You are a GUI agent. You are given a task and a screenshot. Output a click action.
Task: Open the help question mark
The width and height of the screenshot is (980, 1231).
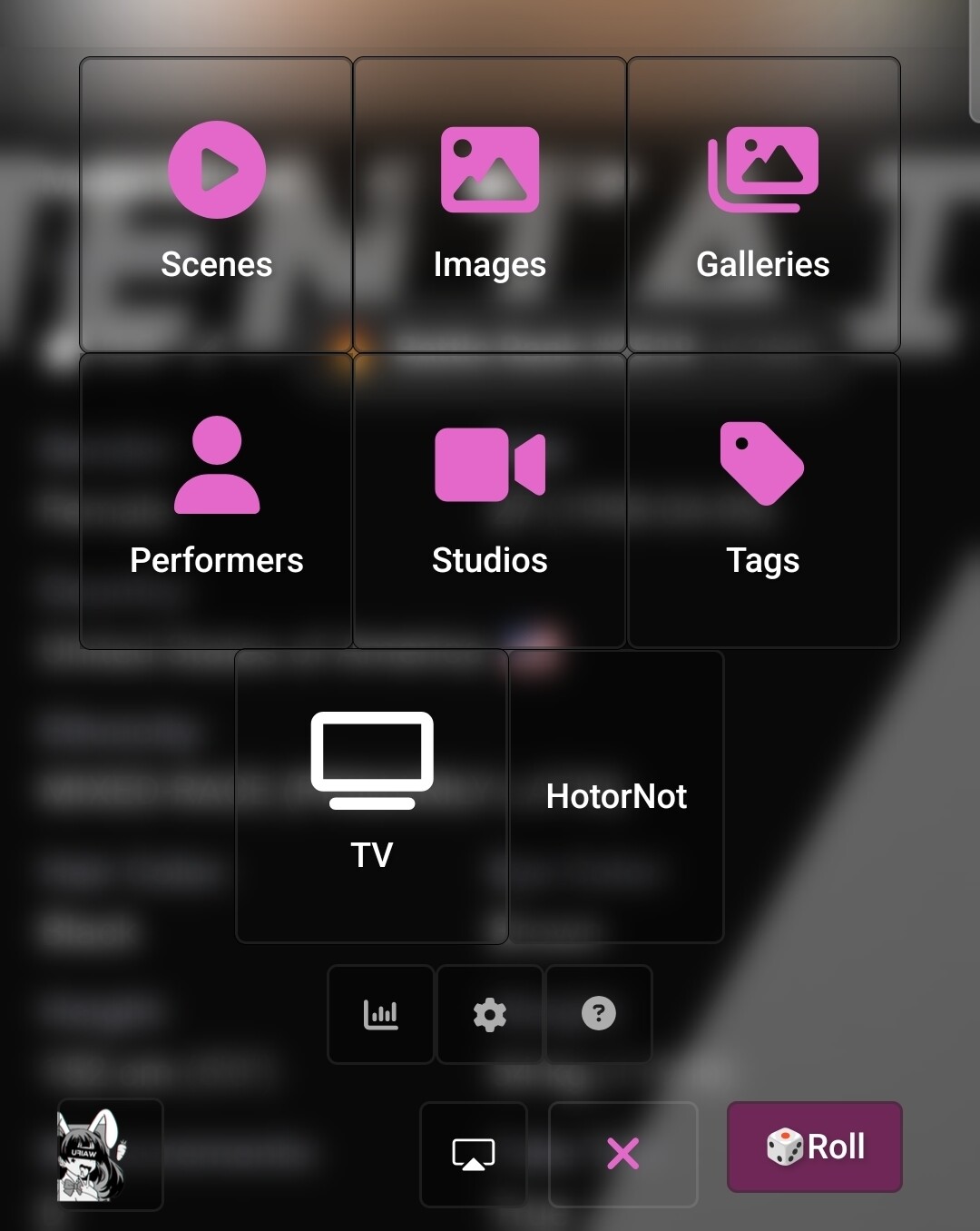click(599, 1014)
